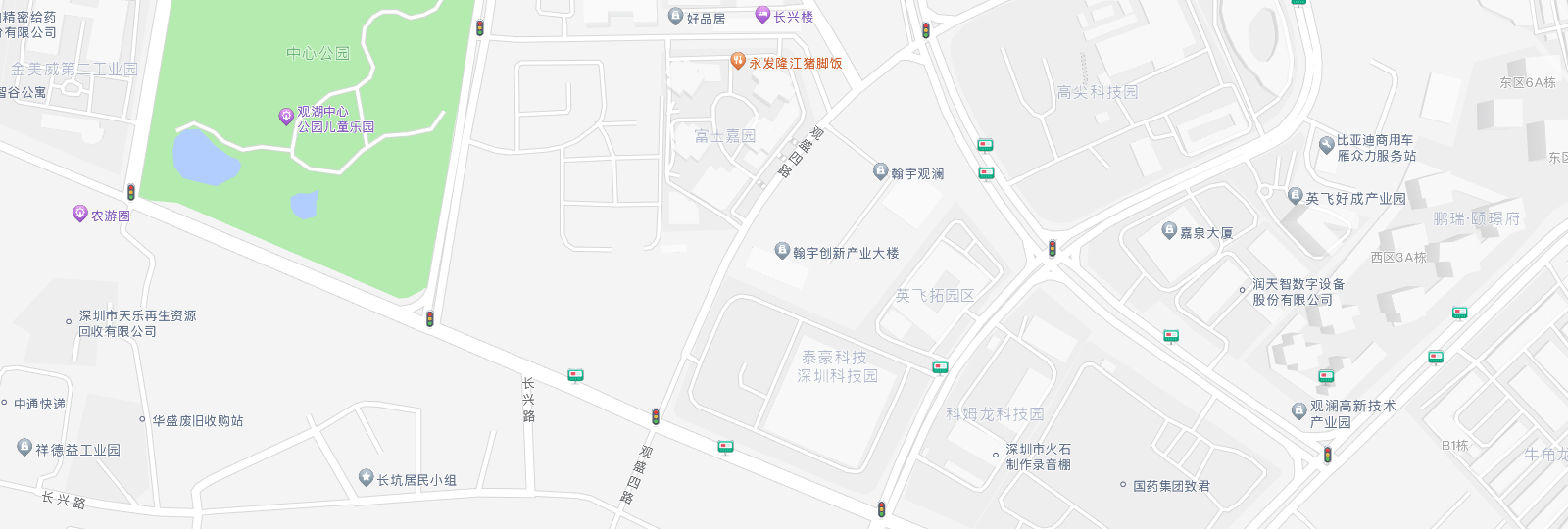Select the 嘉泉大厦 marker

click(1168, 230)
